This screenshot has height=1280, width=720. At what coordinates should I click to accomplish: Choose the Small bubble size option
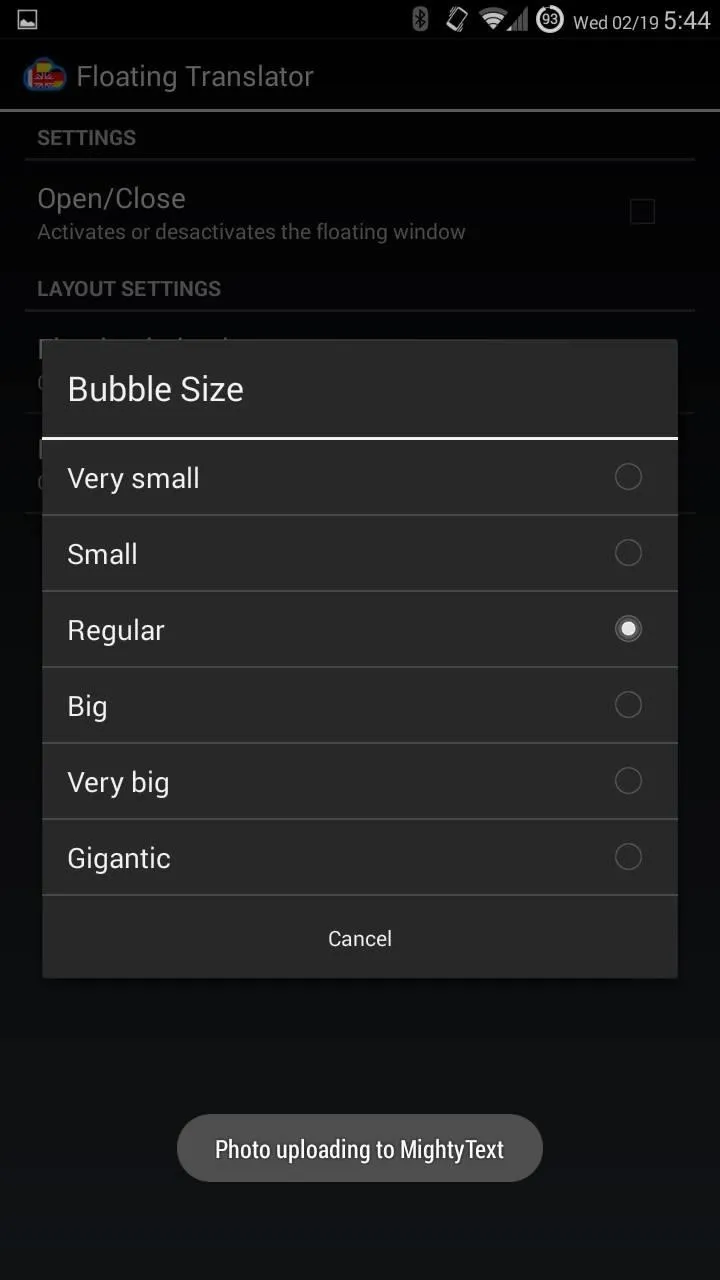click(x=360, y=554)
